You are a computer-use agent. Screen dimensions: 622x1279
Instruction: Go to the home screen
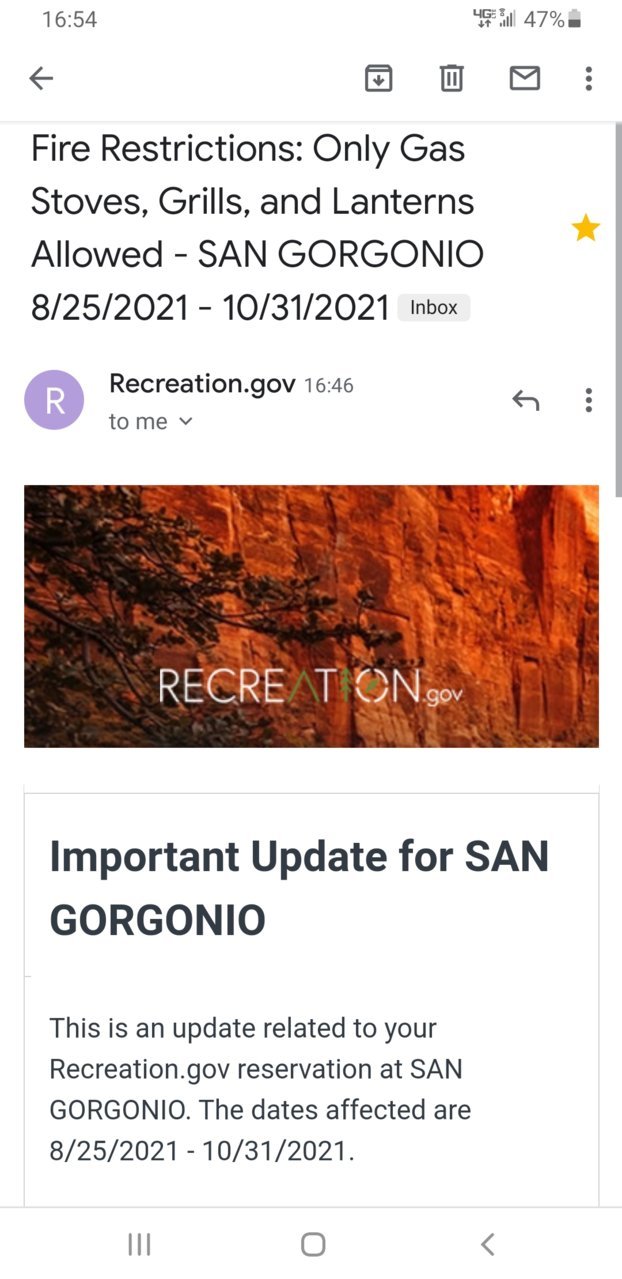click(313, 1244)
